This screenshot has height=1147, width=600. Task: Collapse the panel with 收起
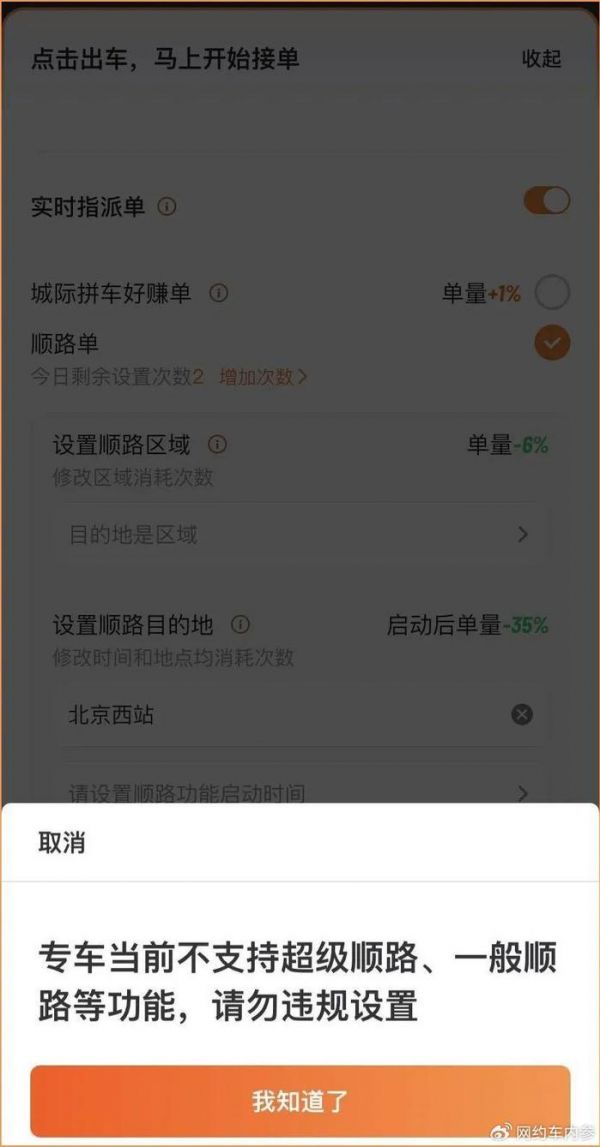(x=541, y=59)
